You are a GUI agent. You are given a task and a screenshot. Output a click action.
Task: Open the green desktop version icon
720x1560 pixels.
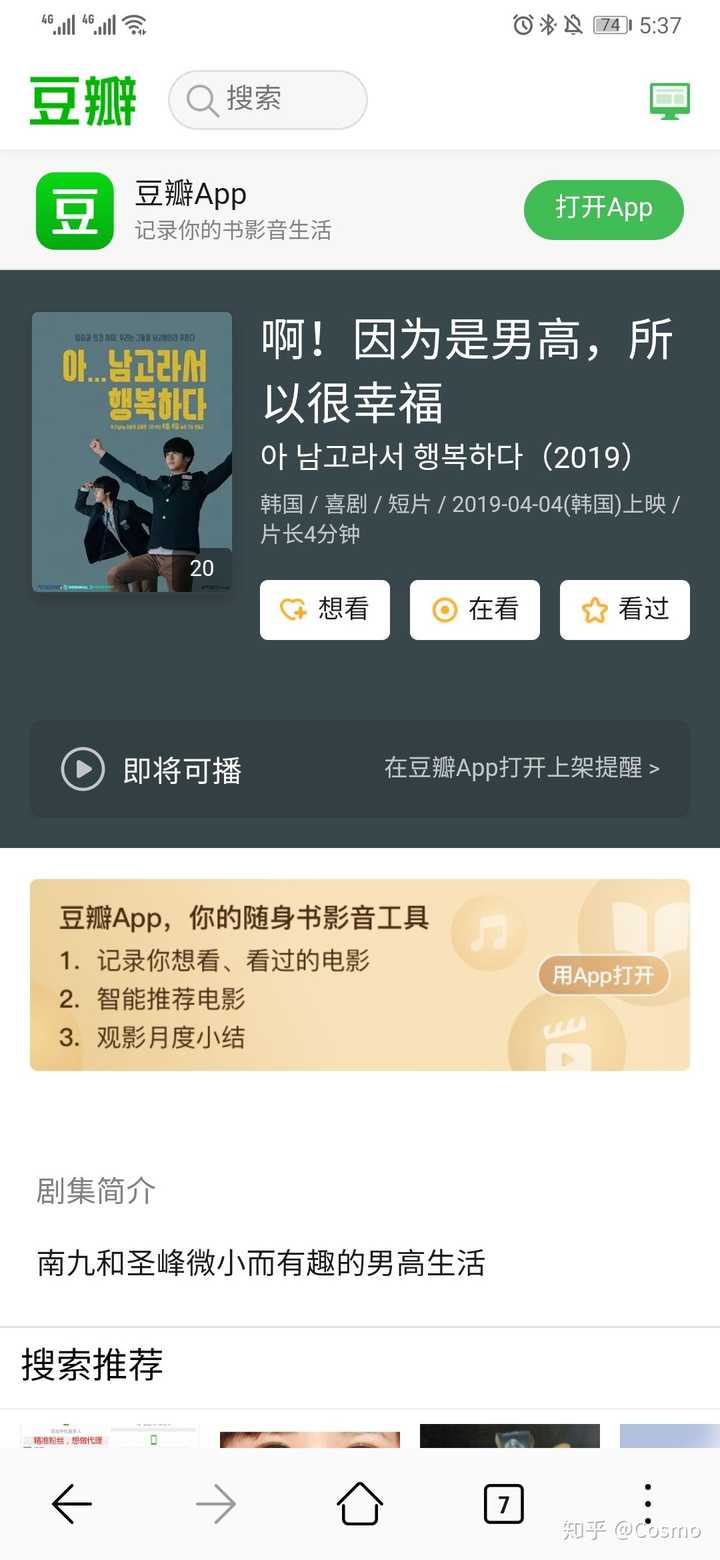coord(669,101)
